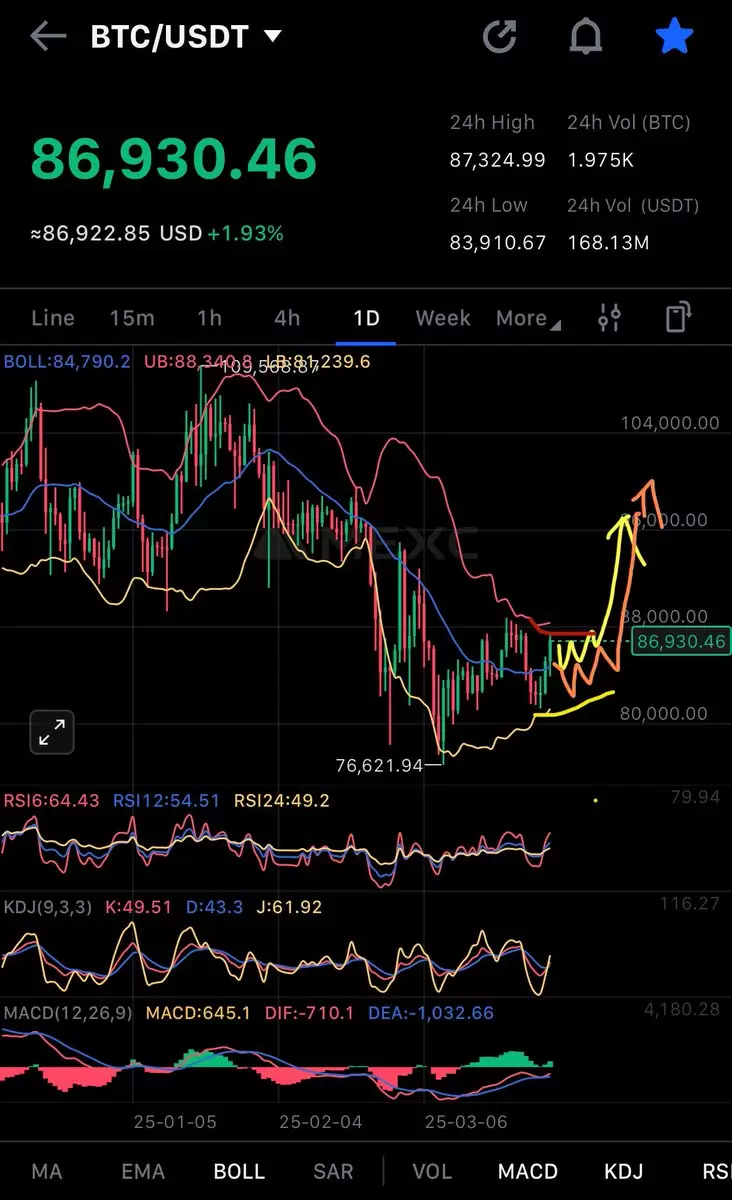Enable the MA indicator
Viewport: 732px width, 1200px height.
tap(47, 1171)
